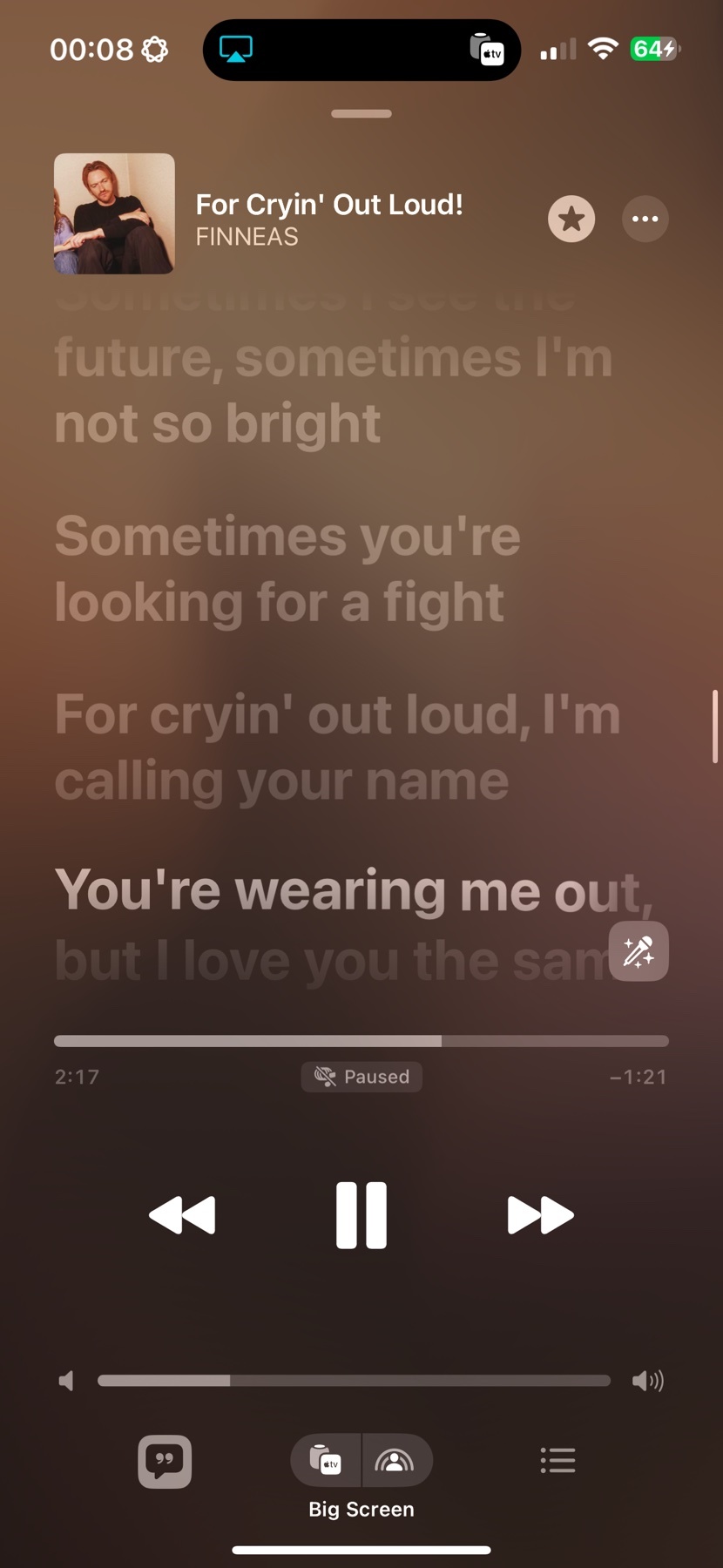
Task: Open AirPlay indicator in the Dynamic Island
Action: pos(236,50)
